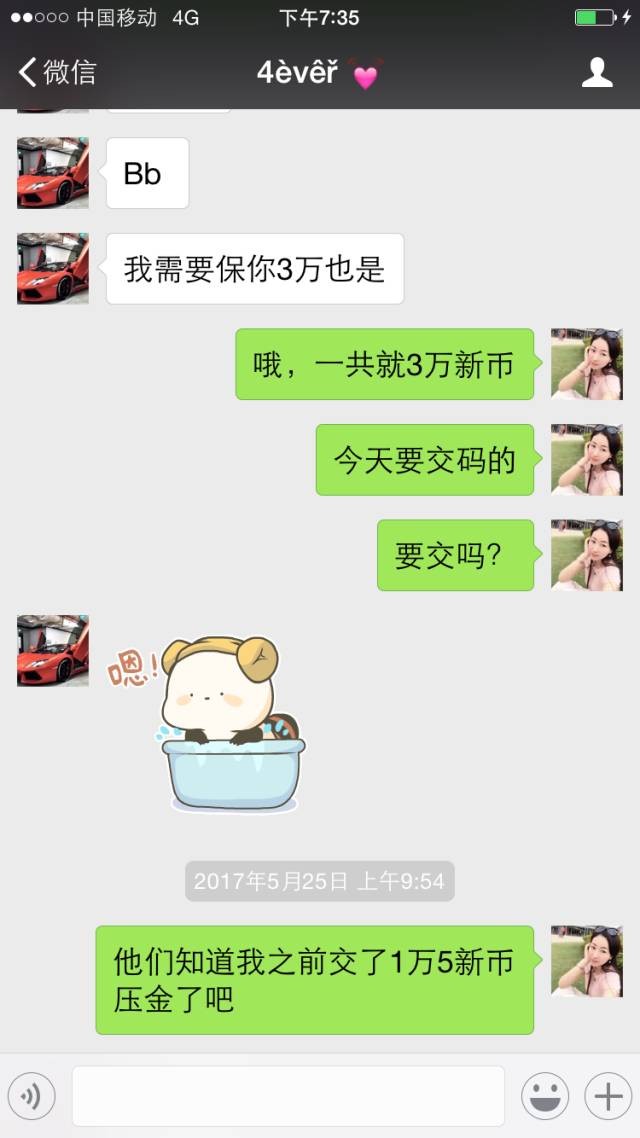640x1138 pixels.
Task: Open sender's avatar next to "我需要保你3万也是"
Action: tap(53, 268)
